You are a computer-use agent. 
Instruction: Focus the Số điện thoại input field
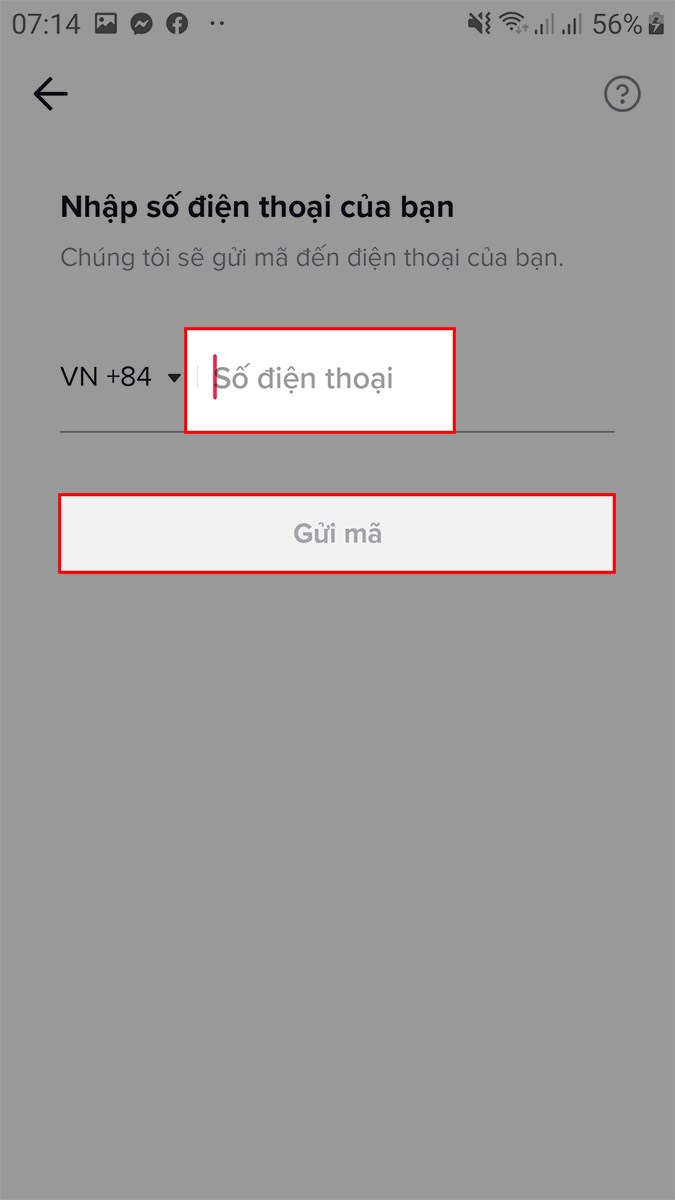tap(320, 379)
